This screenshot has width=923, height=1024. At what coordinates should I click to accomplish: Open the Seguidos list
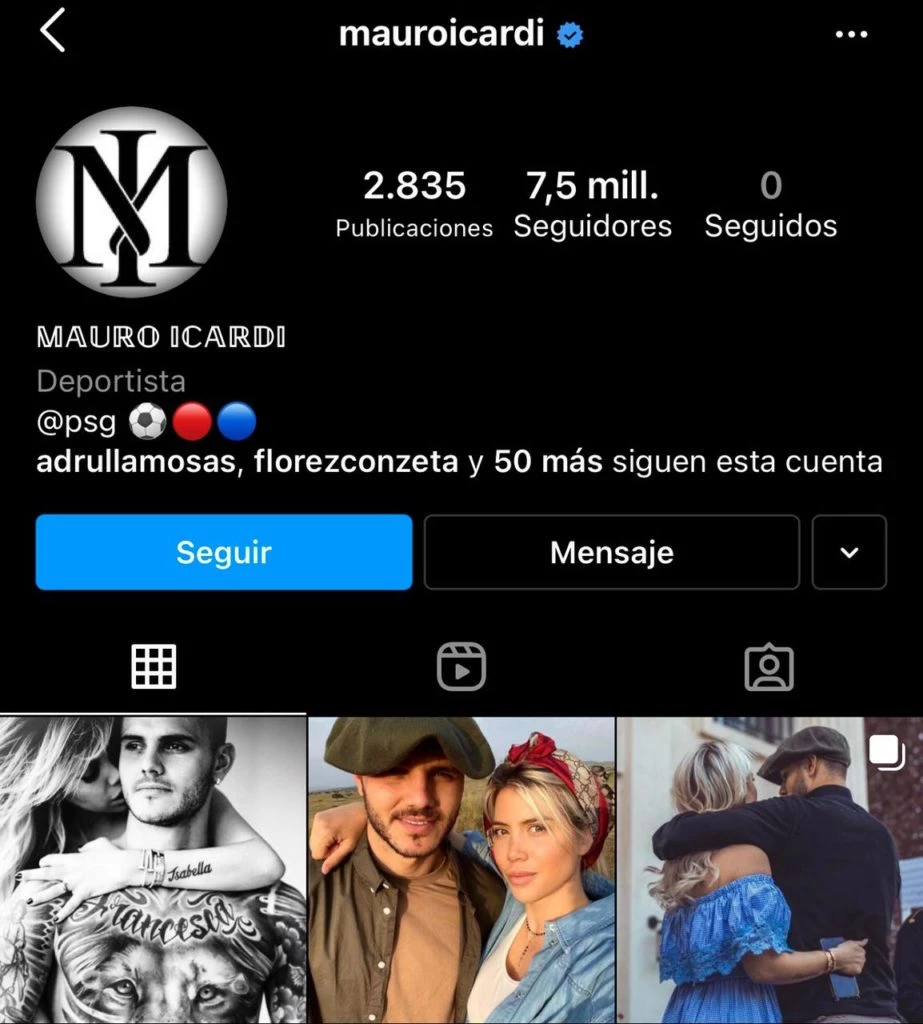click(770, 204)
